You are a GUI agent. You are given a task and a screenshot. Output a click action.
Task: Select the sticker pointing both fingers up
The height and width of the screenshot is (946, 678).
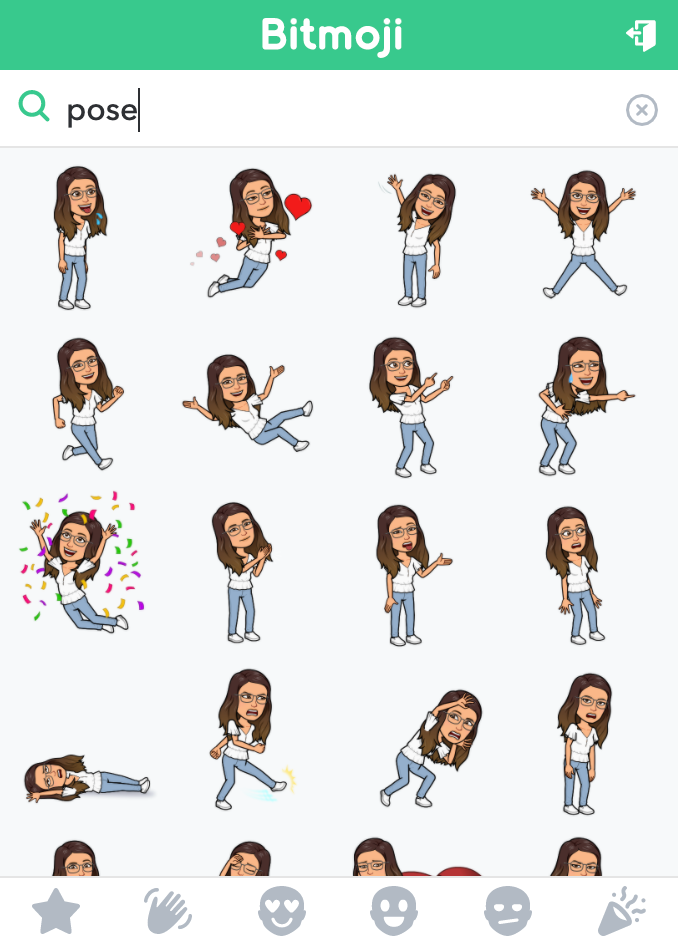412,405
